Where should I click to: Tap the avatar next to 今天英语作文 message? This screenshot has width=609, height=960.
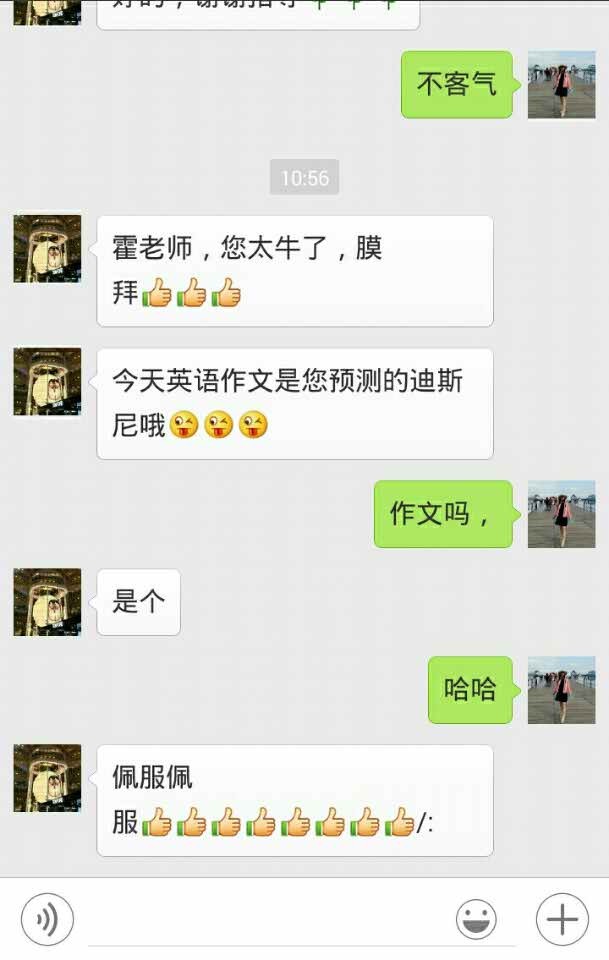[x=47, y=381]
